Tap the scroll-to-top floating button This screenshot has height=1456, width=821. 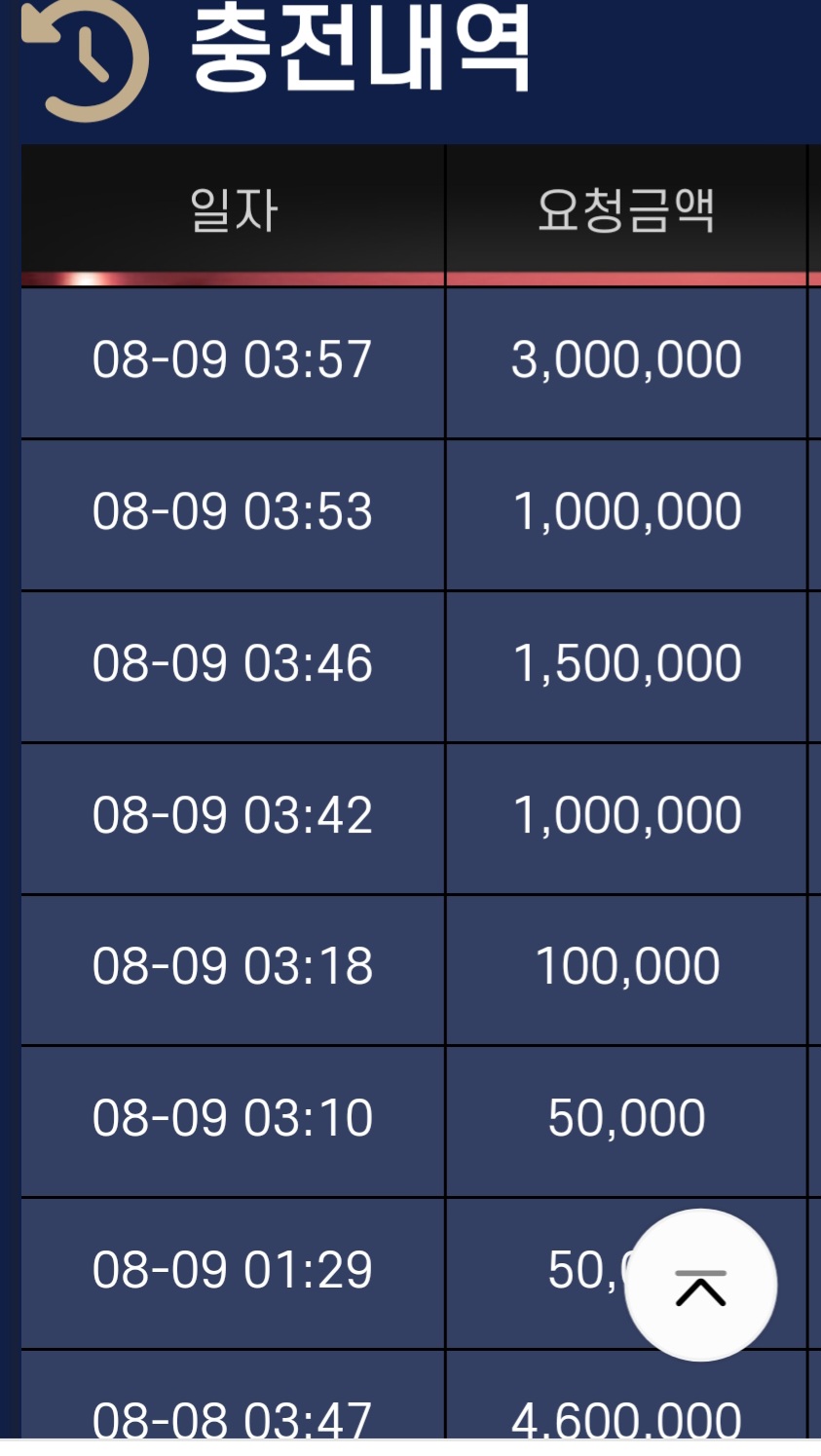(700, 1285)
